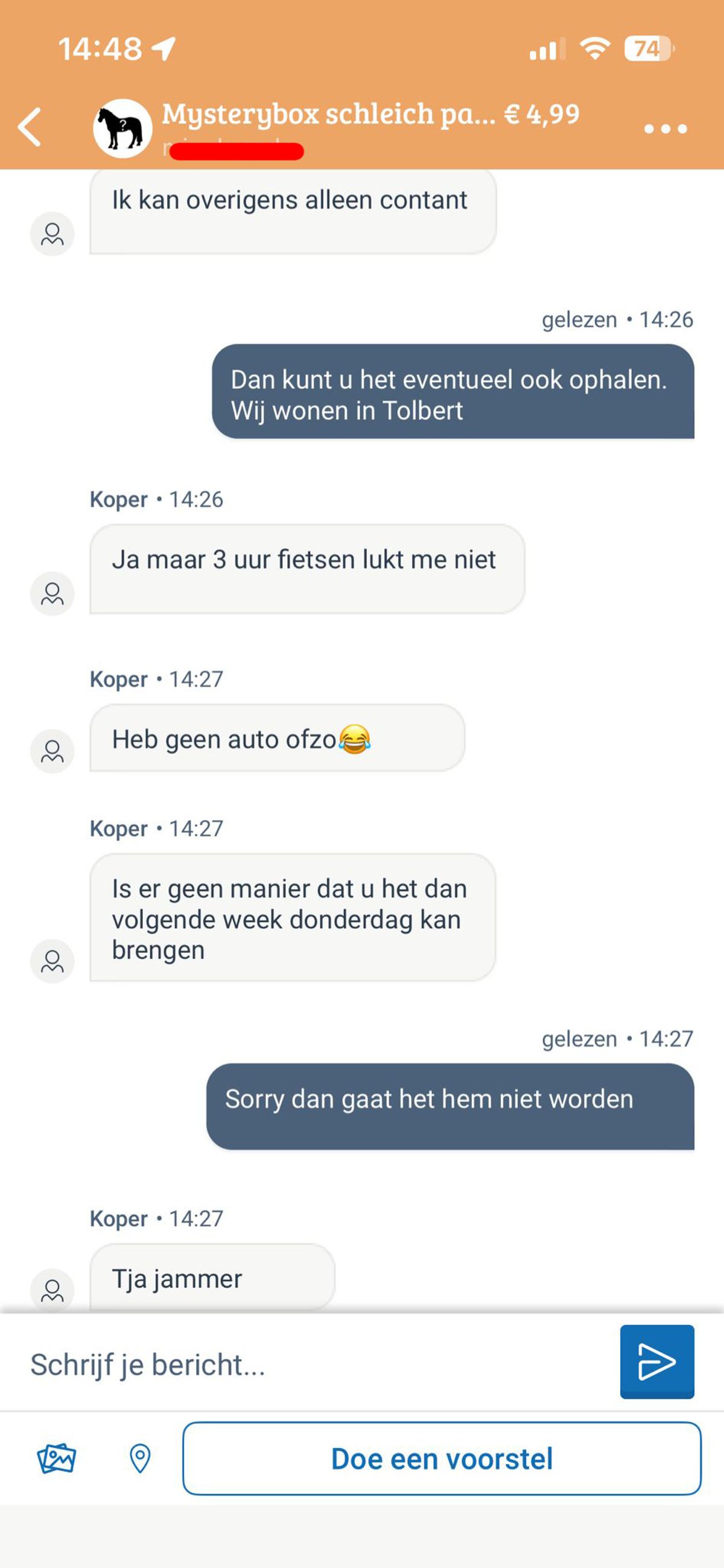Viewport: 724px width, 1568px height.
Task: Go back from the chat
Action: (30, 127)
